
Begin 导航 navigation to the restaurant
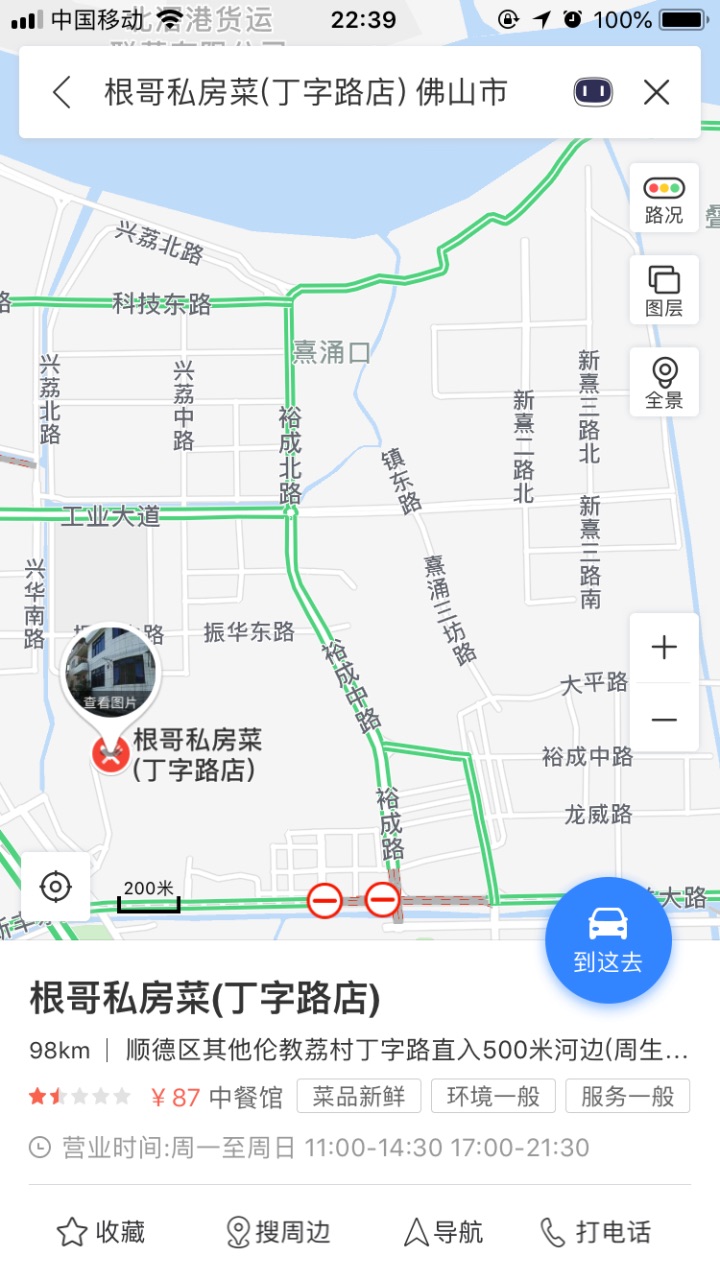pyautogui.click(x=443, y=1232)
